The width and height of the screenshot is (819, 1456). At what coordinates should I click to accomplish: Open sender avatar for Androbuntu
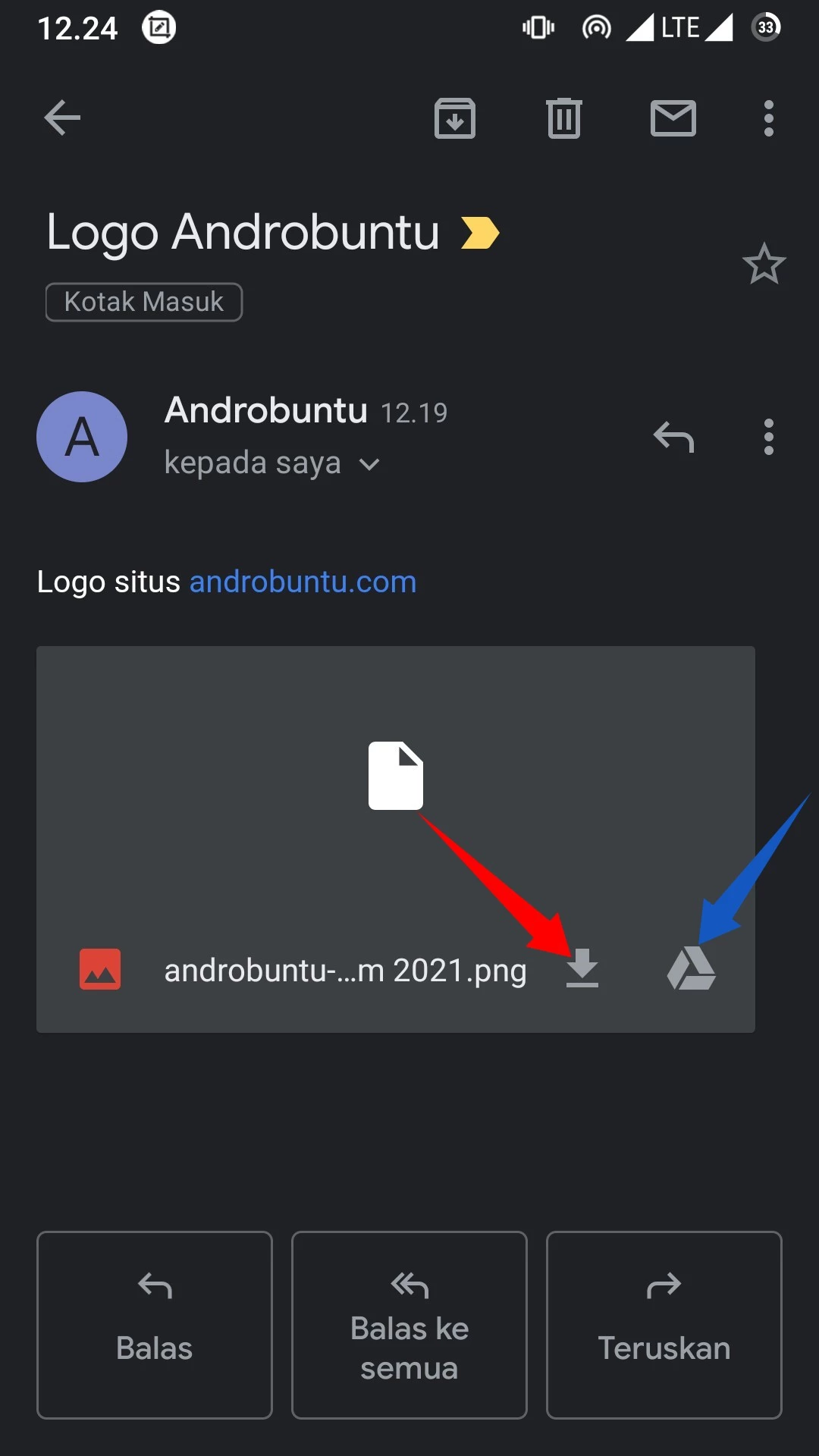[81, 437]
